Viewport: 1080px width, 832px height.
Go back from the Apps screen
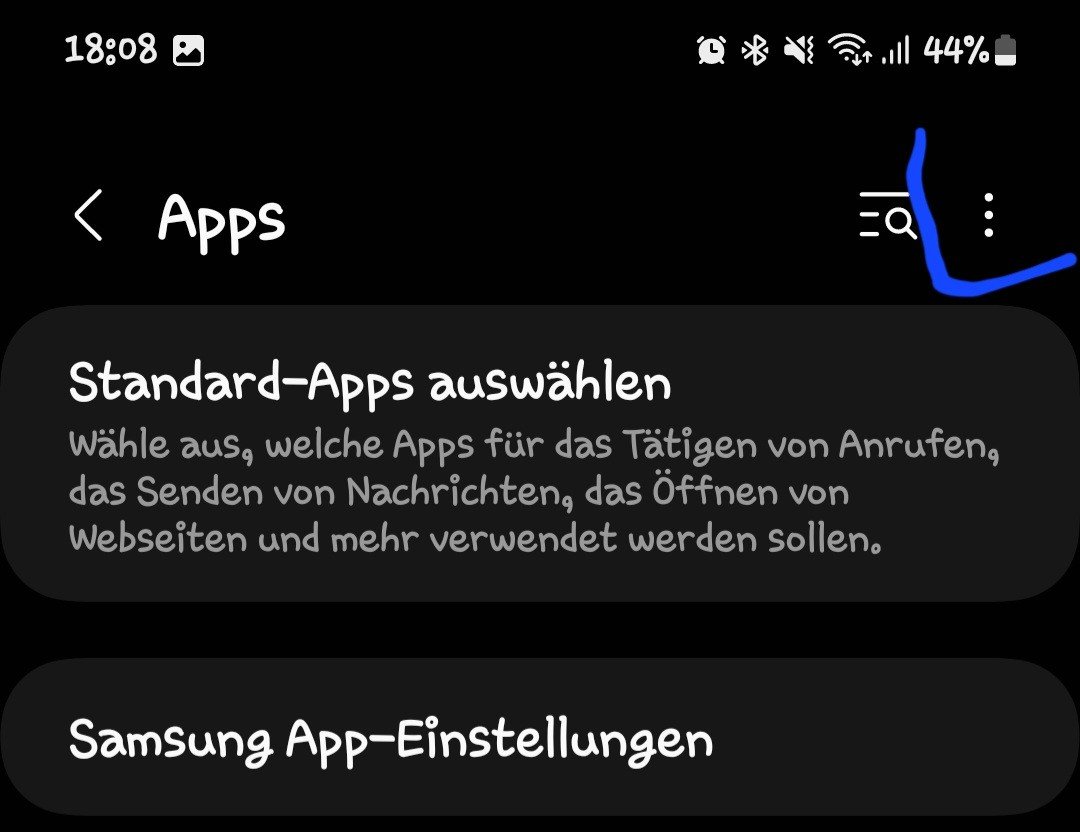click(89, 216)
